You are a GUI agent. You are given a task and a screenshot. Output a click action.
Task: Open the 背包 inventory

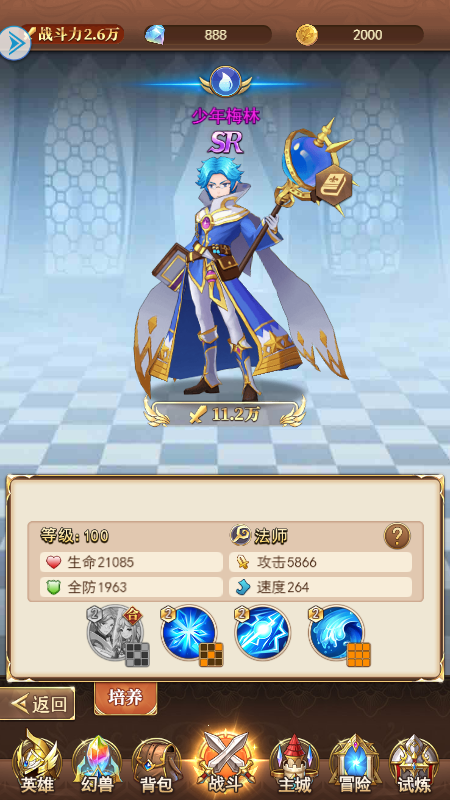coord(157,763)
